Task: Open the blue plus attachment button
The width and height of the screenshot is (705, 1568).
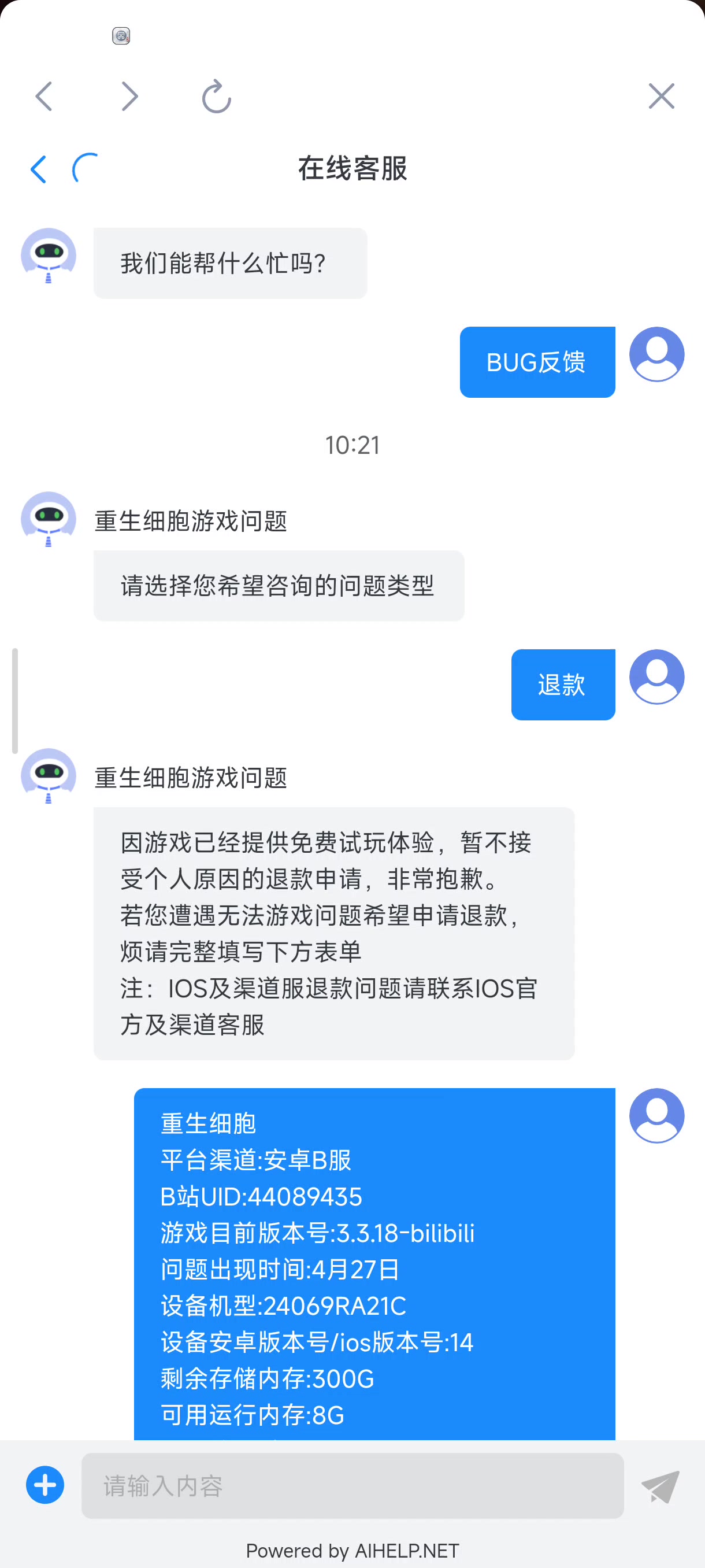Action: (45, 1485)
